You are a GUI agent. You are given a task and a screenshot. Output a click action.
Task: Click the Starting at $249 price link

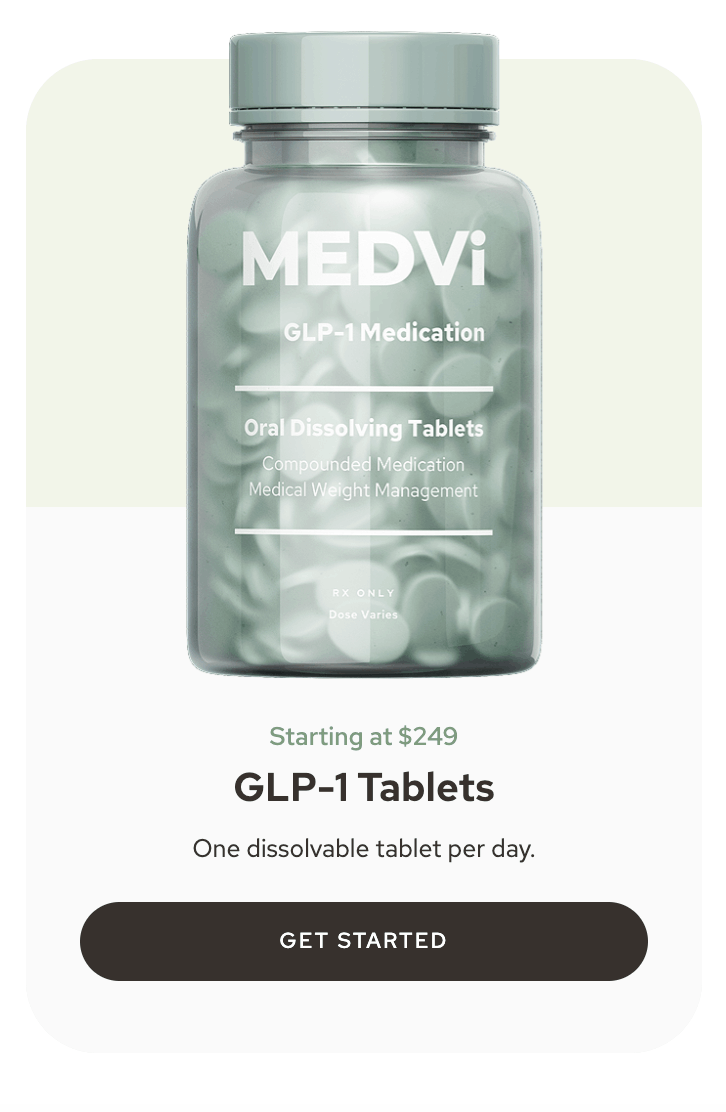click(x=363, y=737)
